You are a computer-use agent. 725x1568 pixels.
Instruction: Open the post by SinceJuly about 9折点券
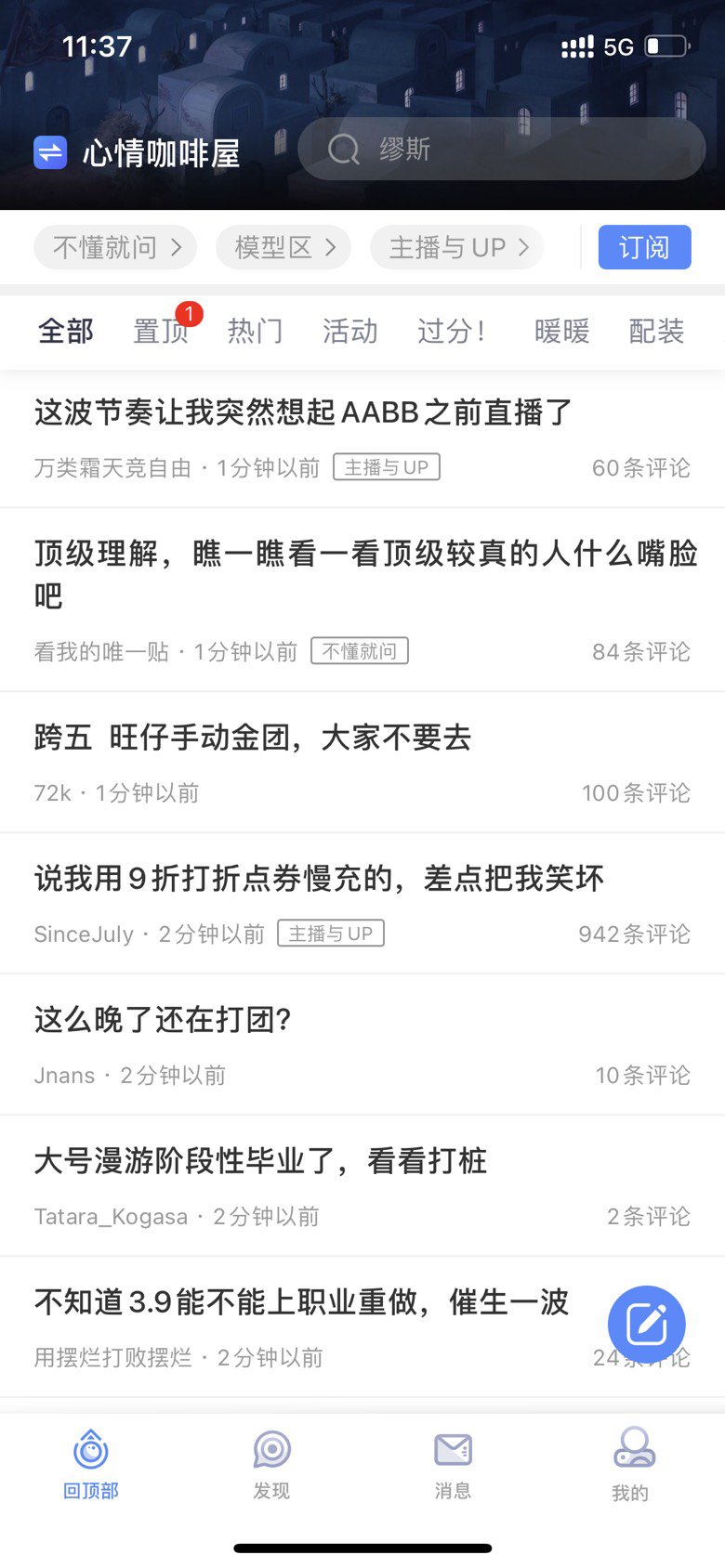point(362,904)
